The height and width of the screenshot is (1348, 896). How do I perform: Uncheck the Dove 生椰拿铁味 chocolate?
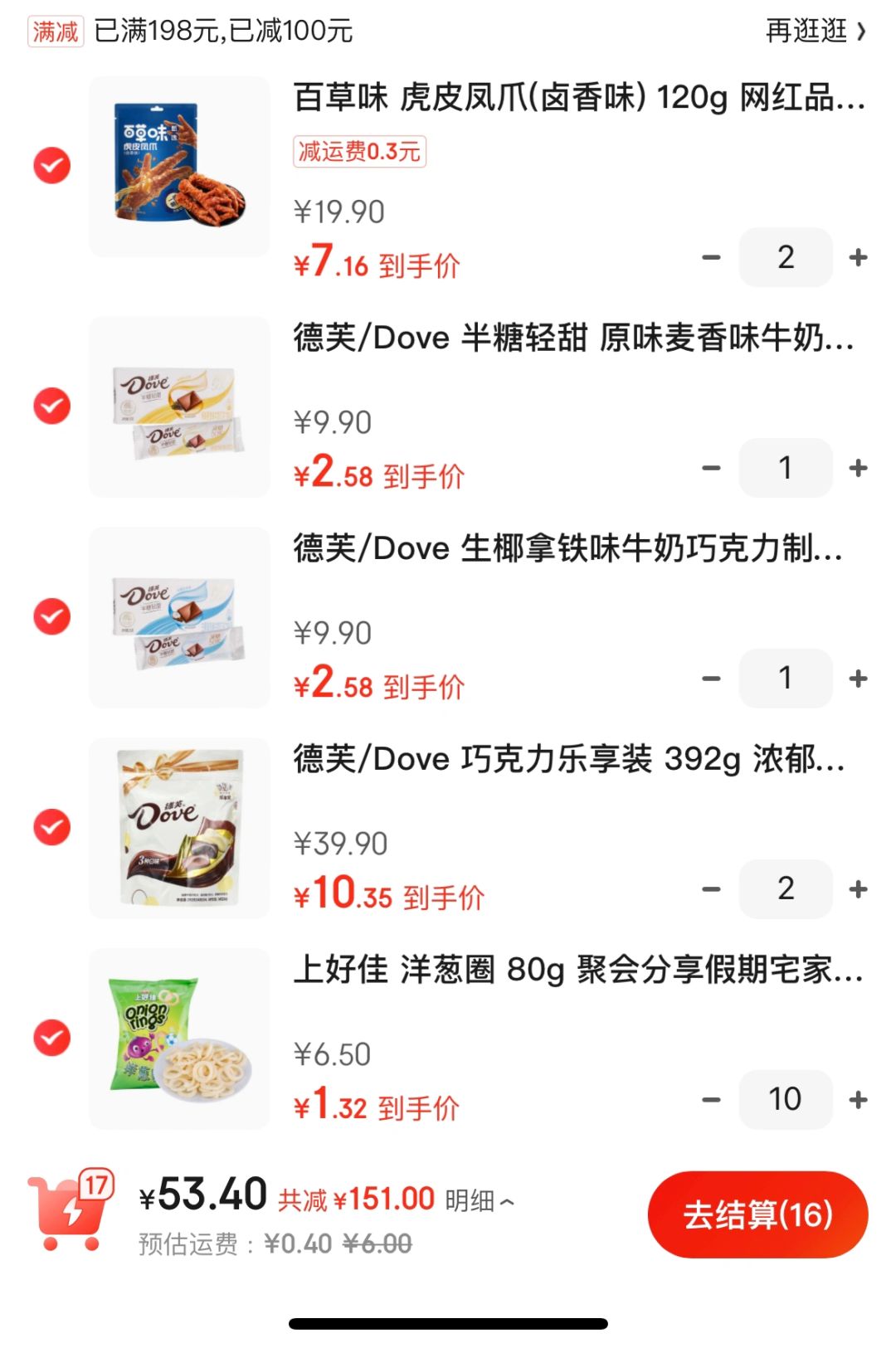tap(52, 616)
